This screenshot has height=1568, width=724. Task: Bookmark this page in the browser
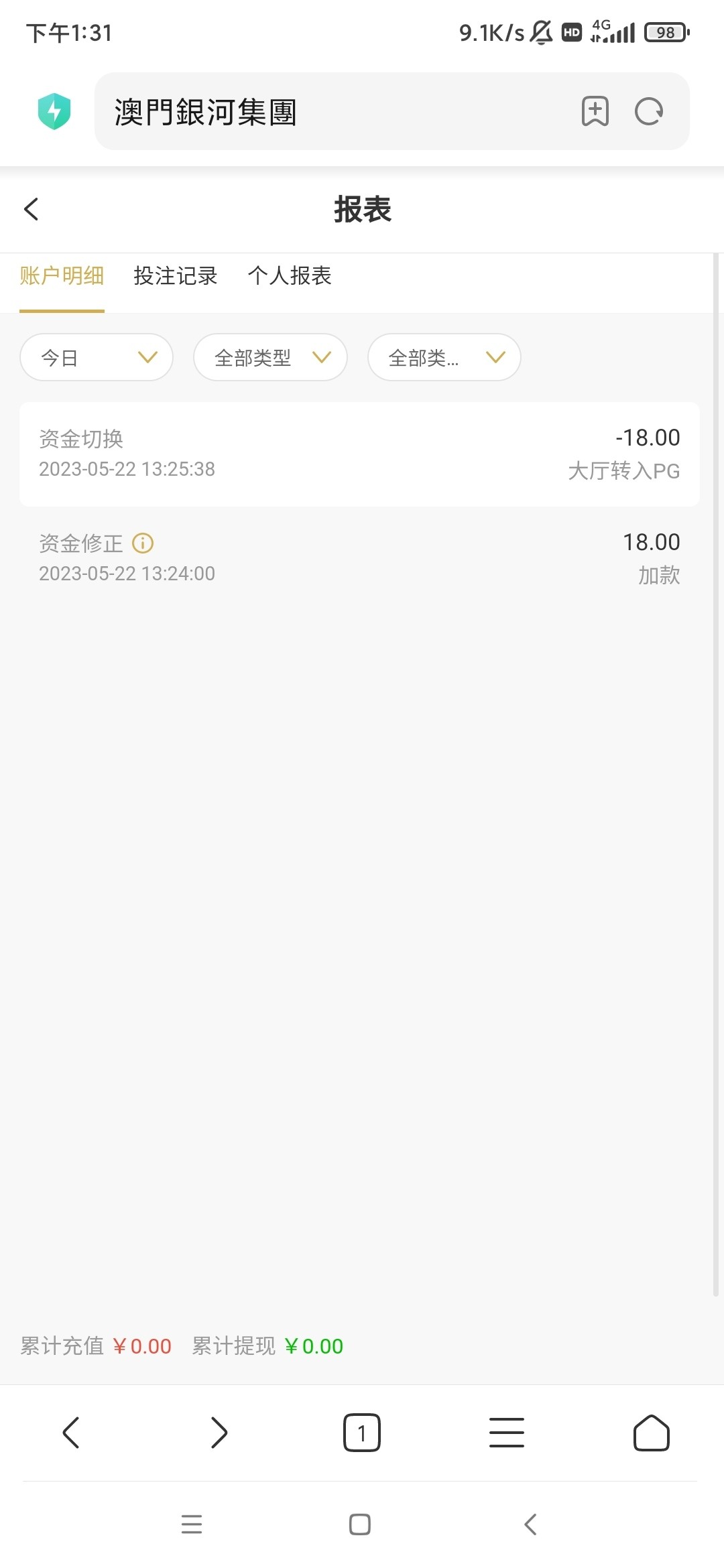595,111
